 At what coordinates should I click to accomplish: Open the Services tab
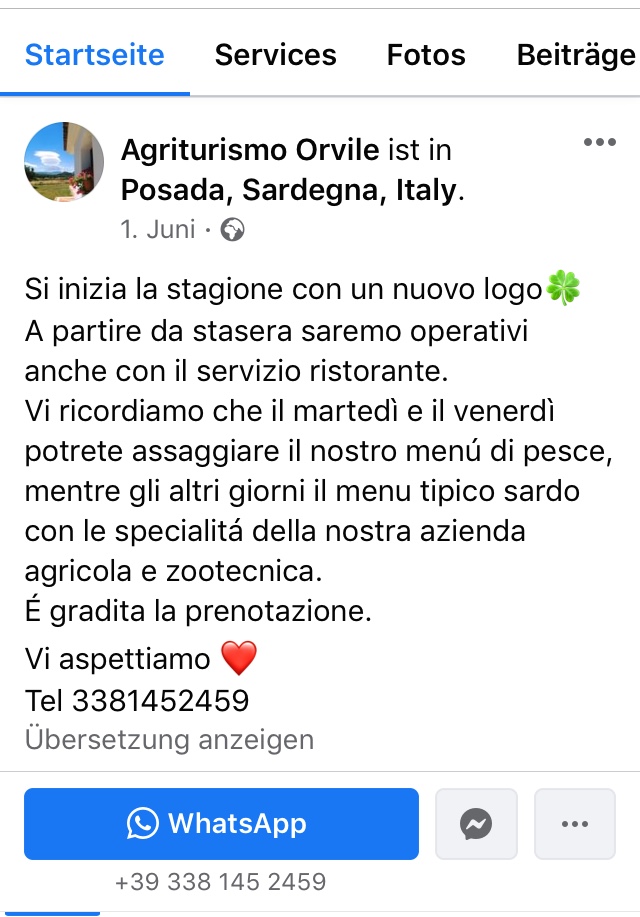click(275, 54)
